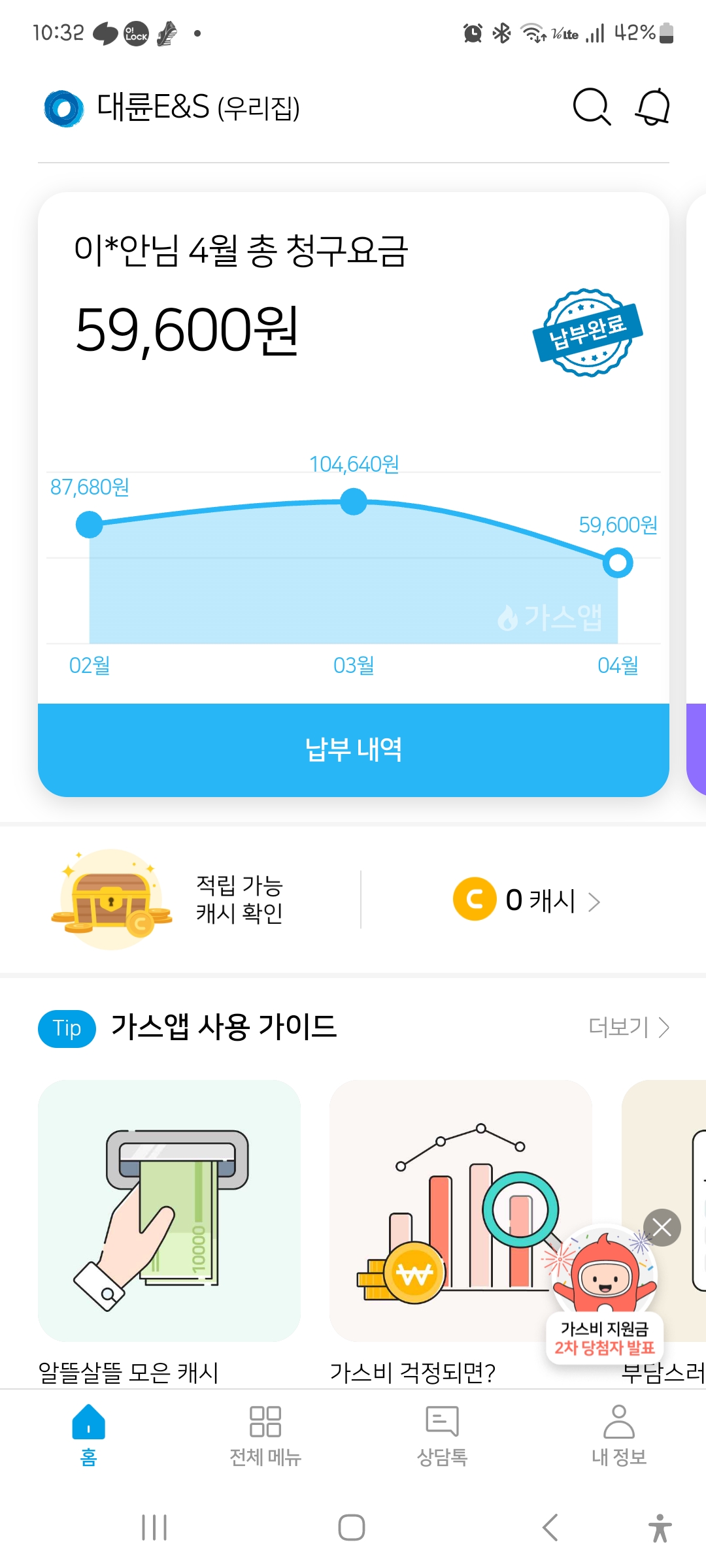
Task: Switch to the 홈 tab
Action: pos(88,1434)
